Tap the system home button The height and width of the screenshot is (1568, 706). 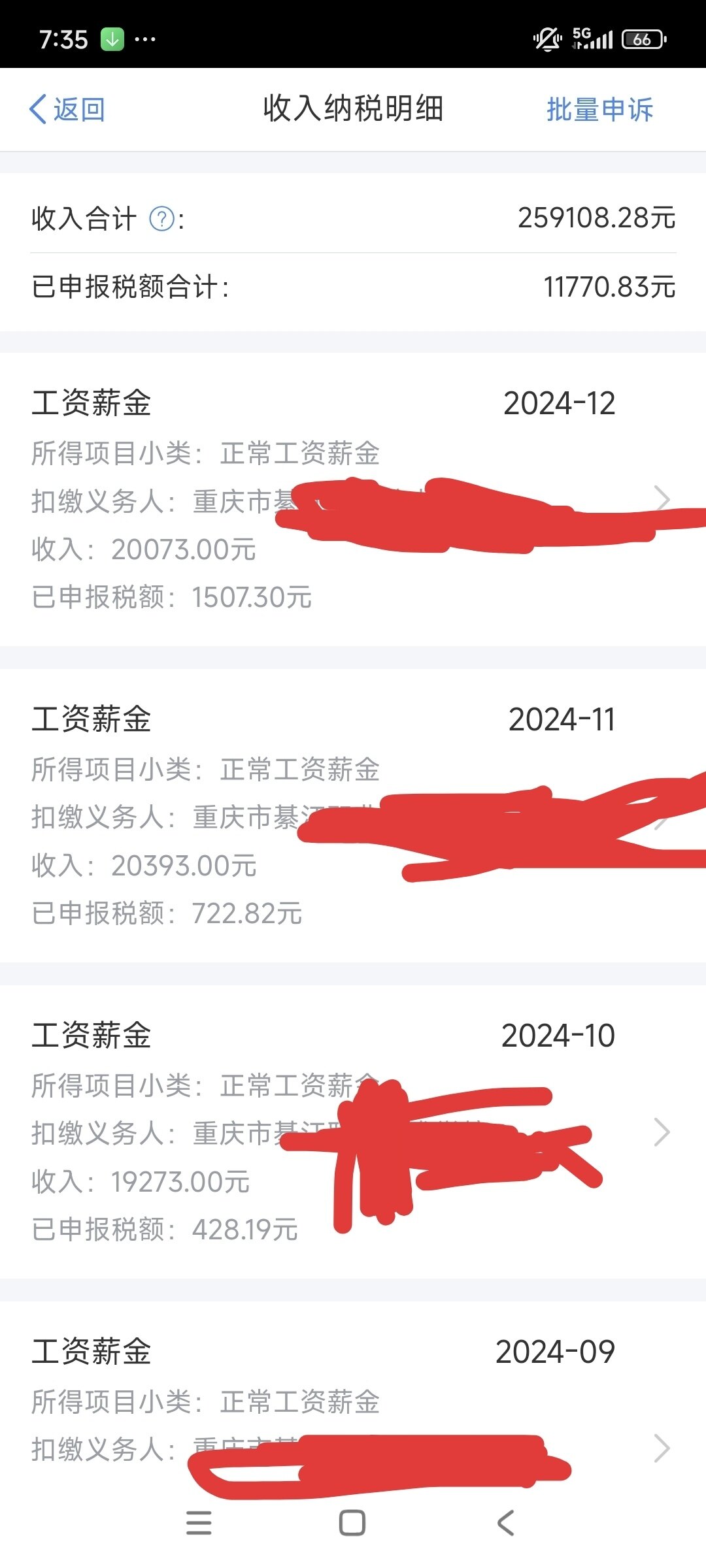[x=352, y=1523]
